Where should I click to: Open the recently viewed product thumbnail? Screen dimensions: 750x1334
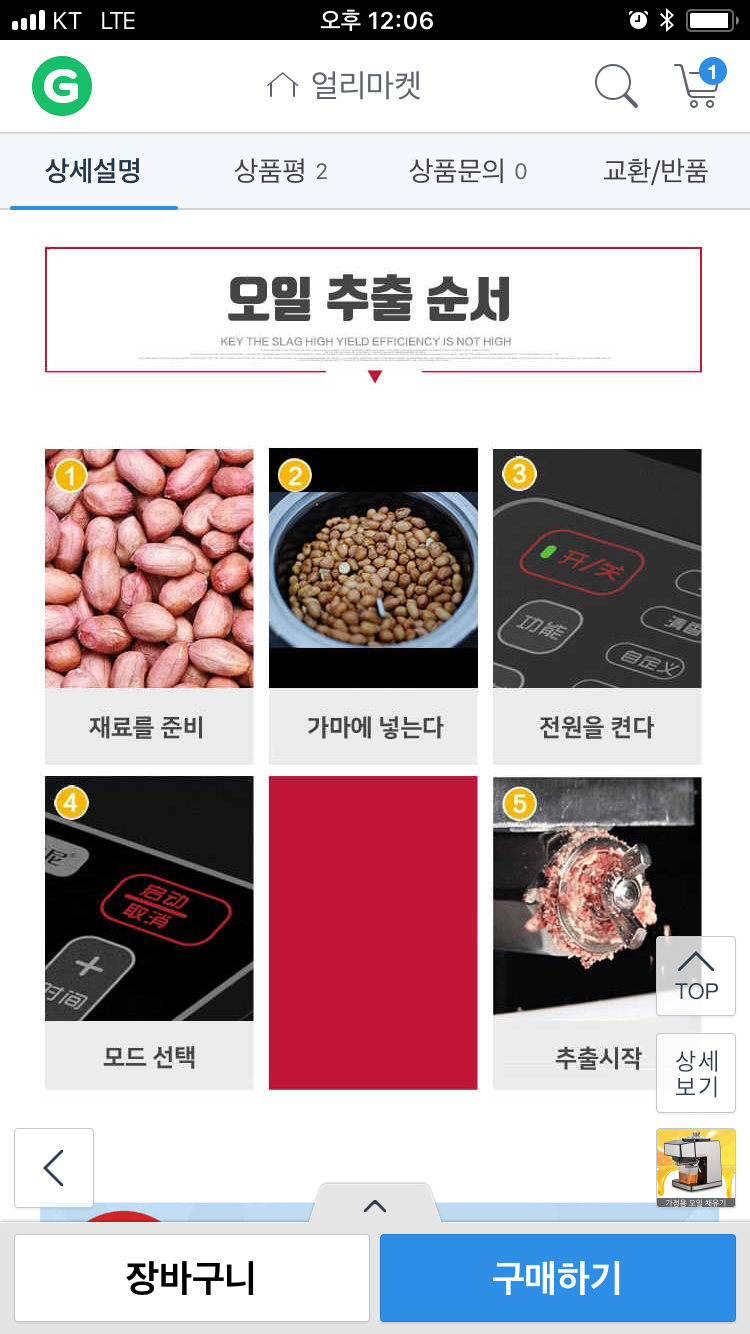tap(696, 1168)
